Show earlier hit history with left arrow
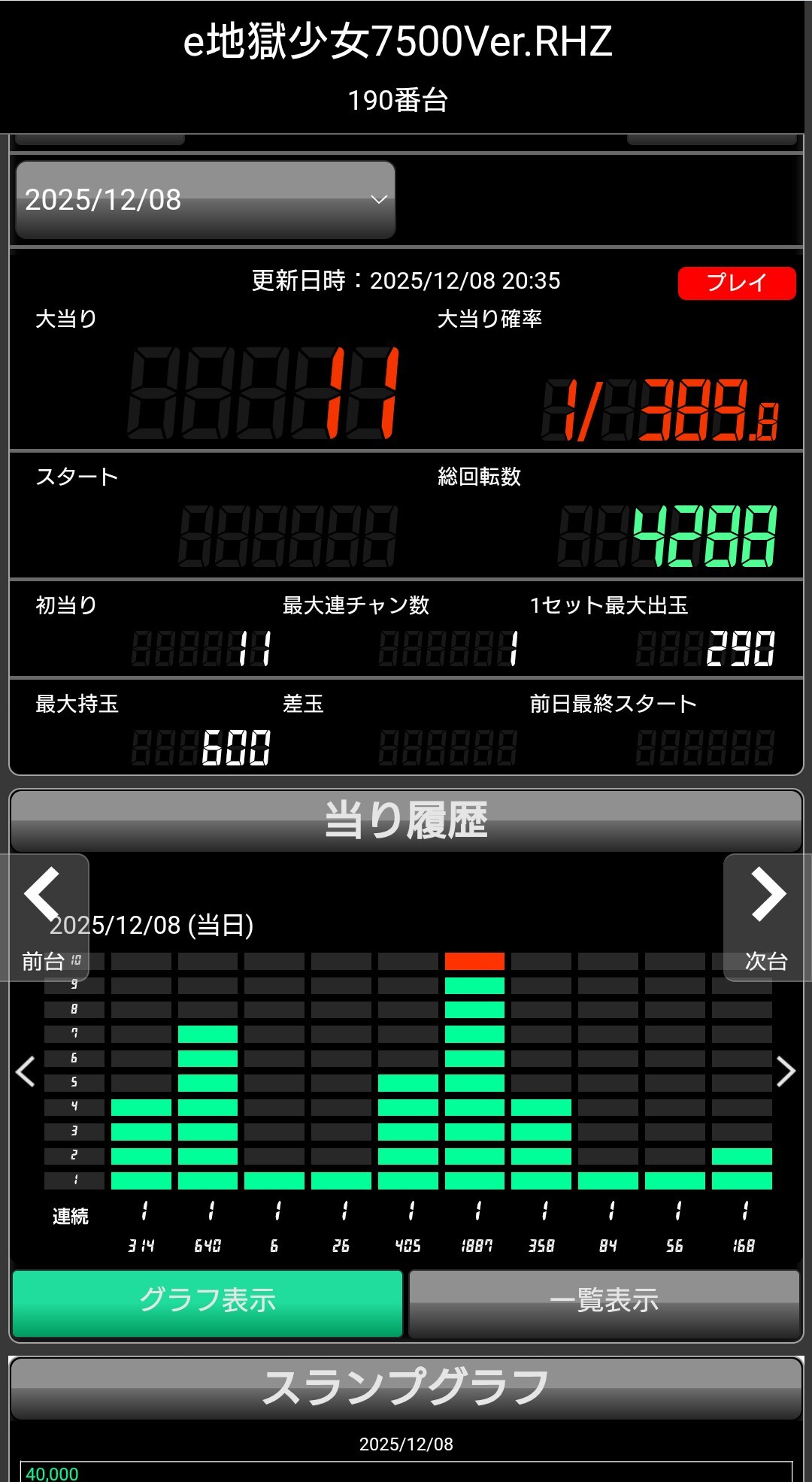Screen dimensions: 812x1482 pos(26,1071)
